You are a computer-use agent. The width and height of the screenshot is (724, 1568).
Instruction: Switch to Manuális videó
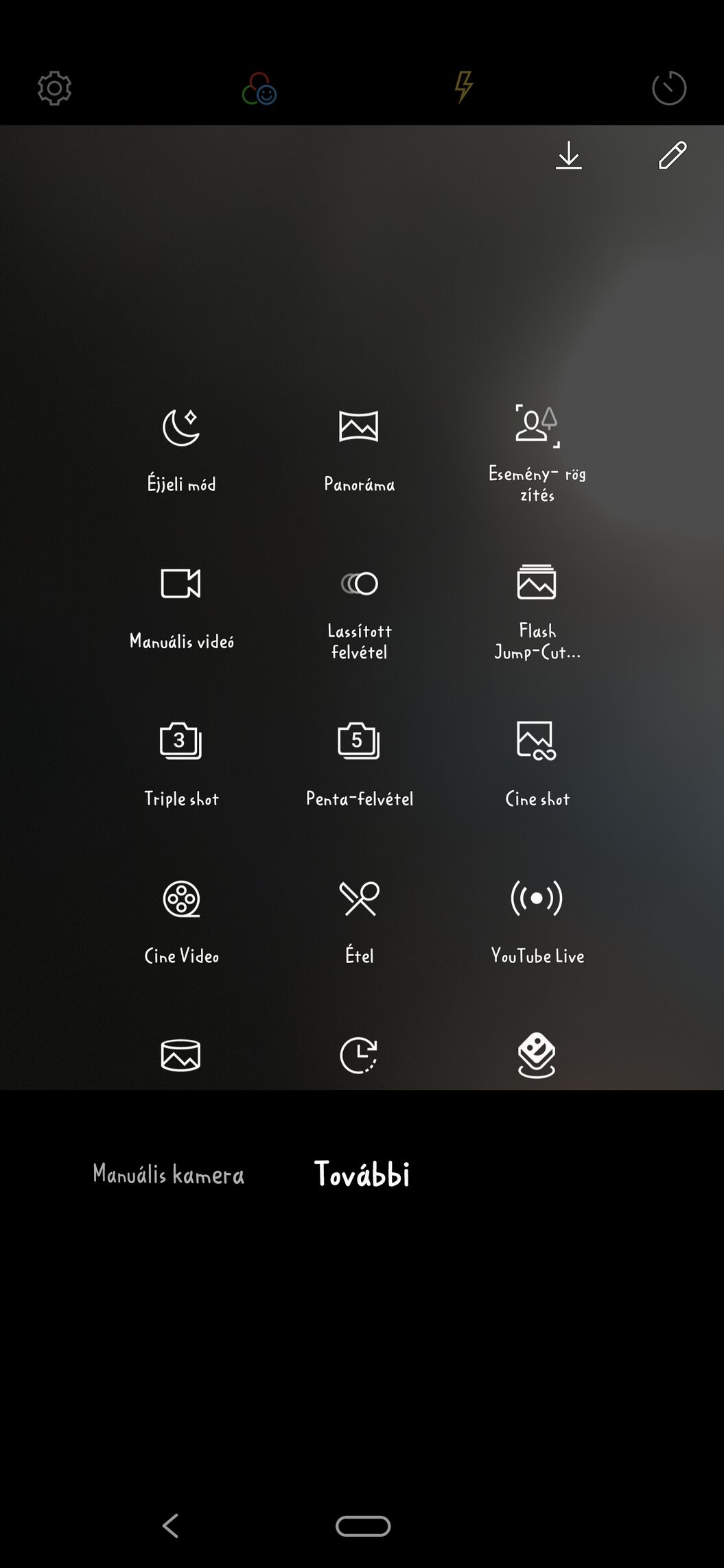click(x=181, y=607)
